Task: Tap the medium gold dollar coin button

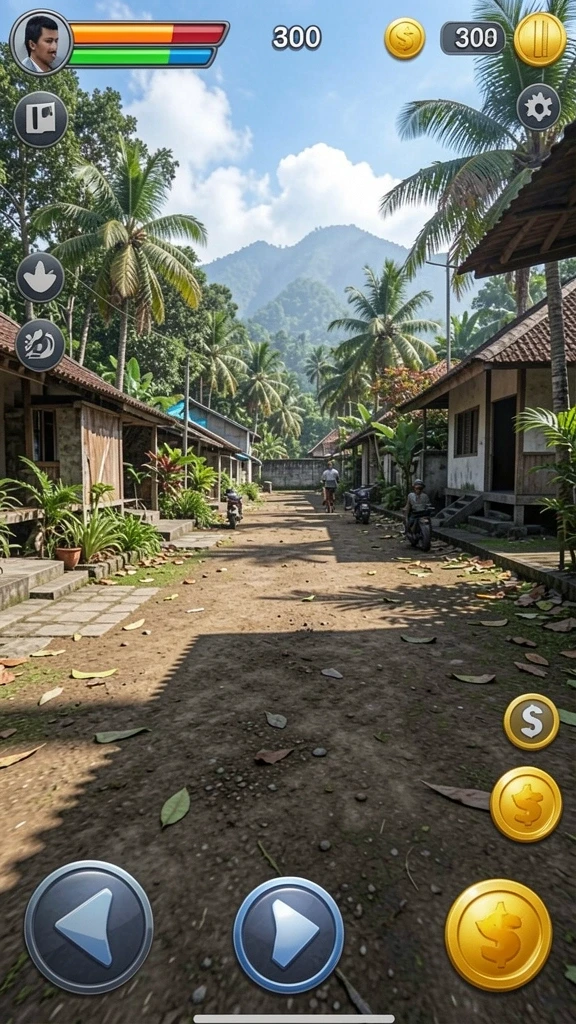Action: pos(526,804)
